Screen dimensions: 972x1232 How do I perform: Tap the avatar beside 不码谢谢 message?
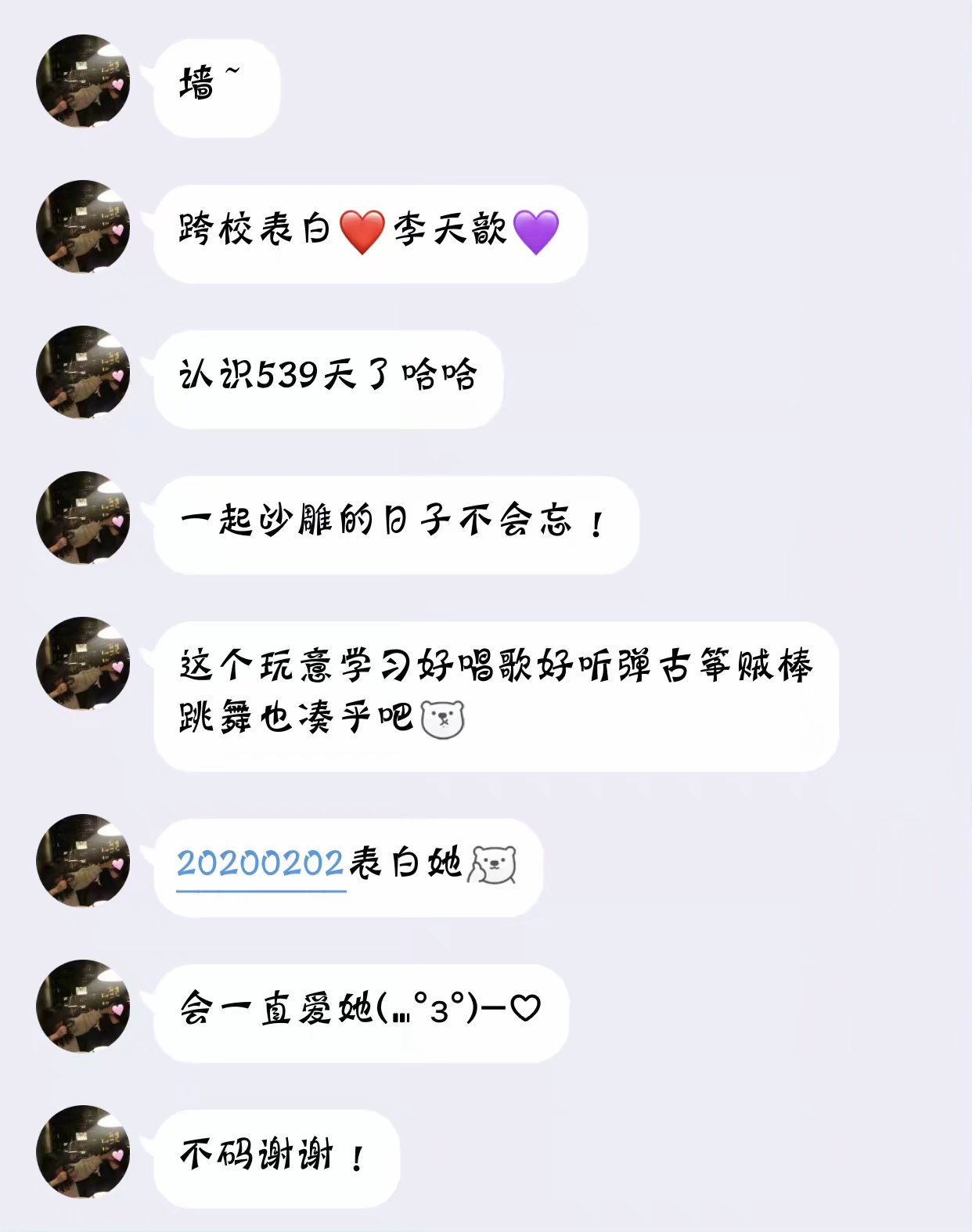(83, 1152)
